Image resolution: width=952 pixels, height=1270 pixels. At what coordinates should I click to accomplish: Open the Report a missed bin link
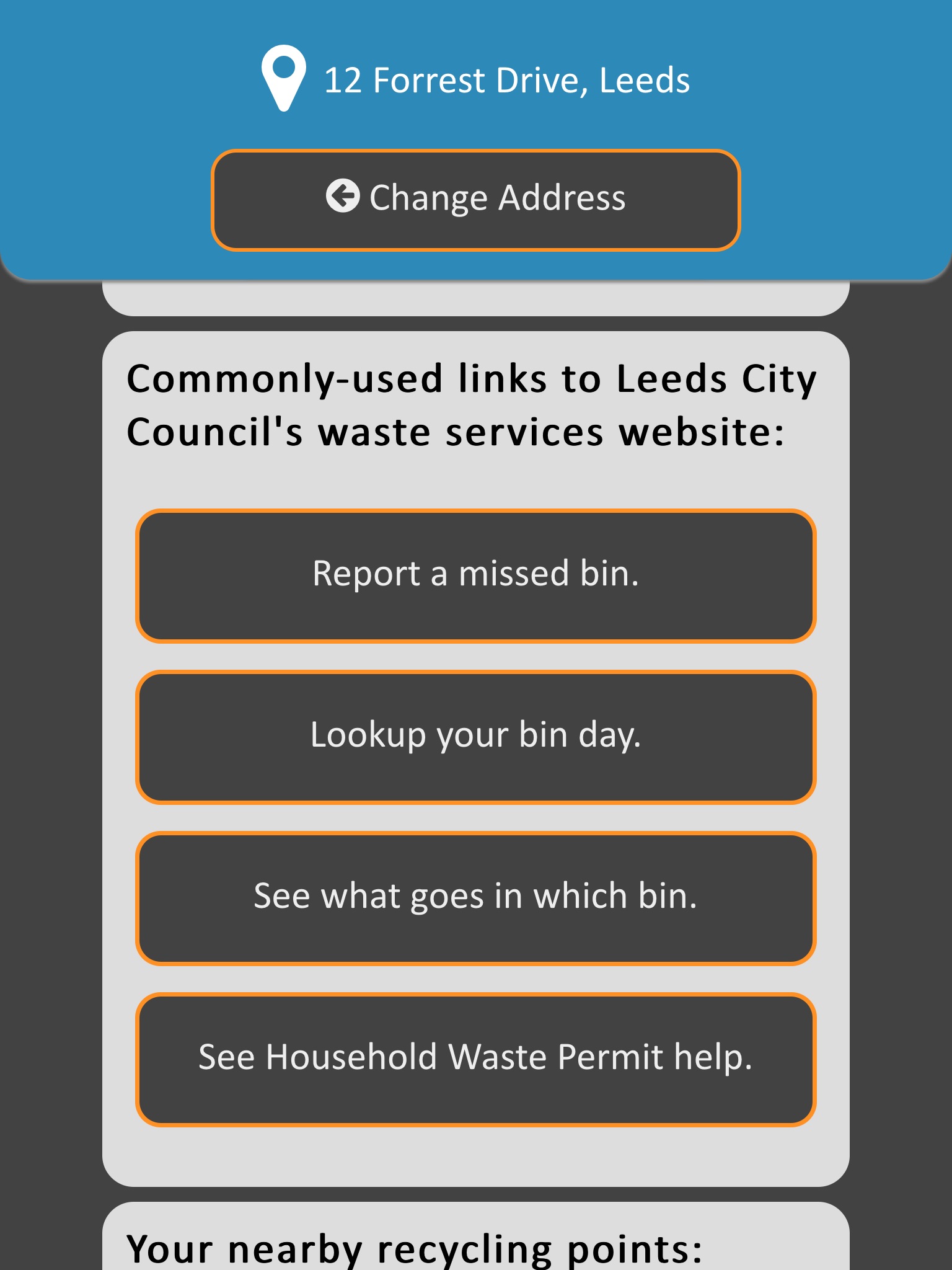(475, 575)
